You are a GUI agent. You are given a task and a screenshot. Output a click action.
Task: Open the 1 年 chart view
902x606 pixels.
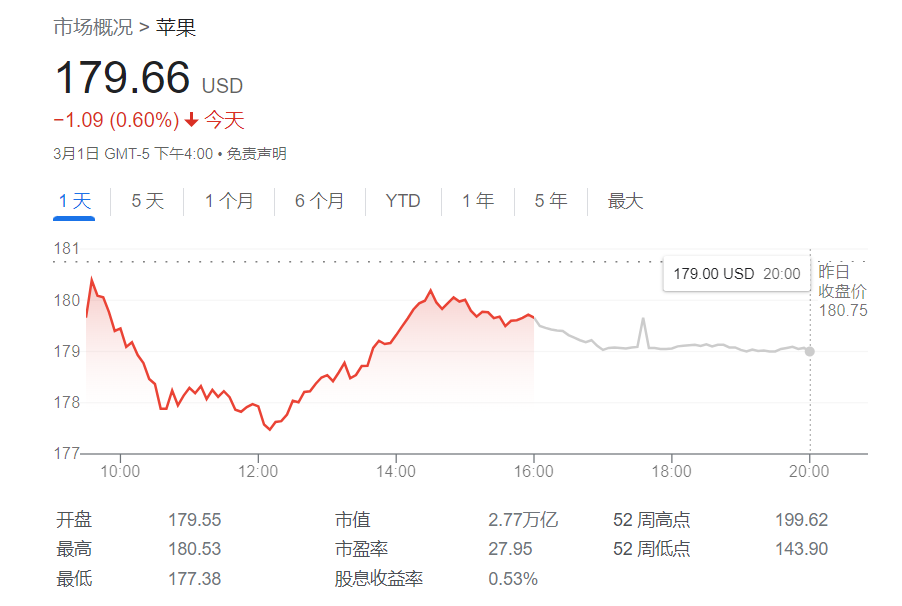[x=477, y=201]
